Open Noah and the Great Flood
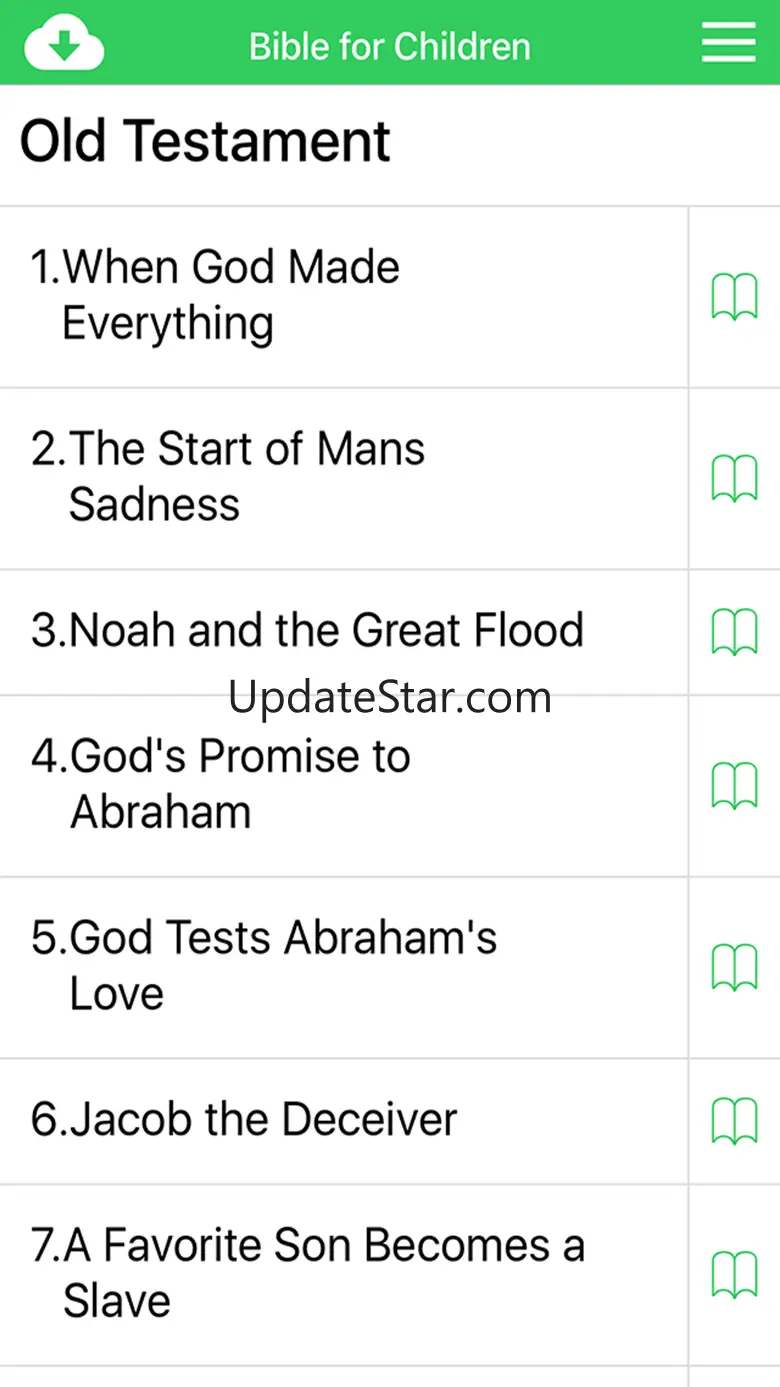 click(308, 631)
